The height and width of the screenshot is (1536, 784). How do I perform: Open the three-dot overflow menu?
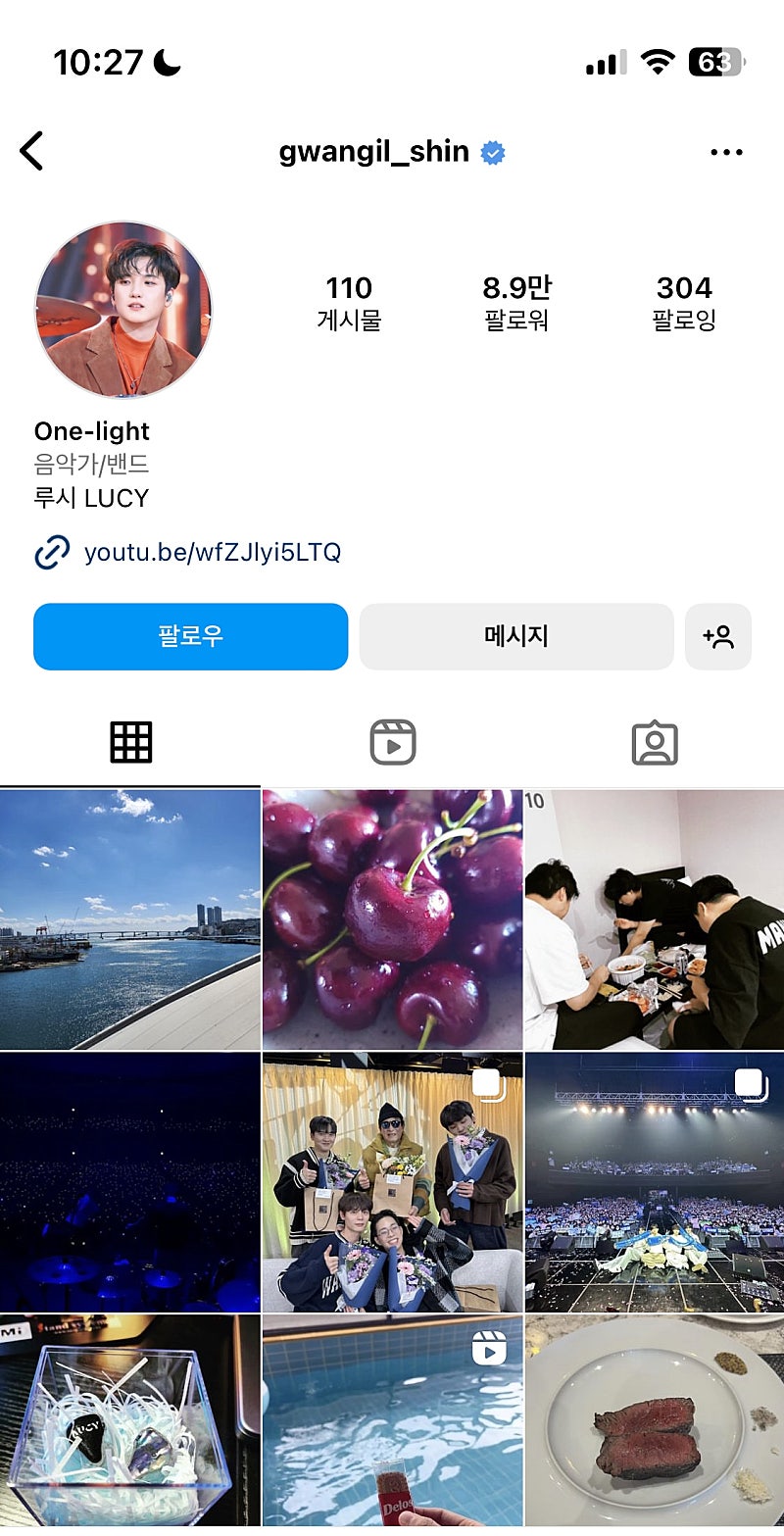[725, 152]
